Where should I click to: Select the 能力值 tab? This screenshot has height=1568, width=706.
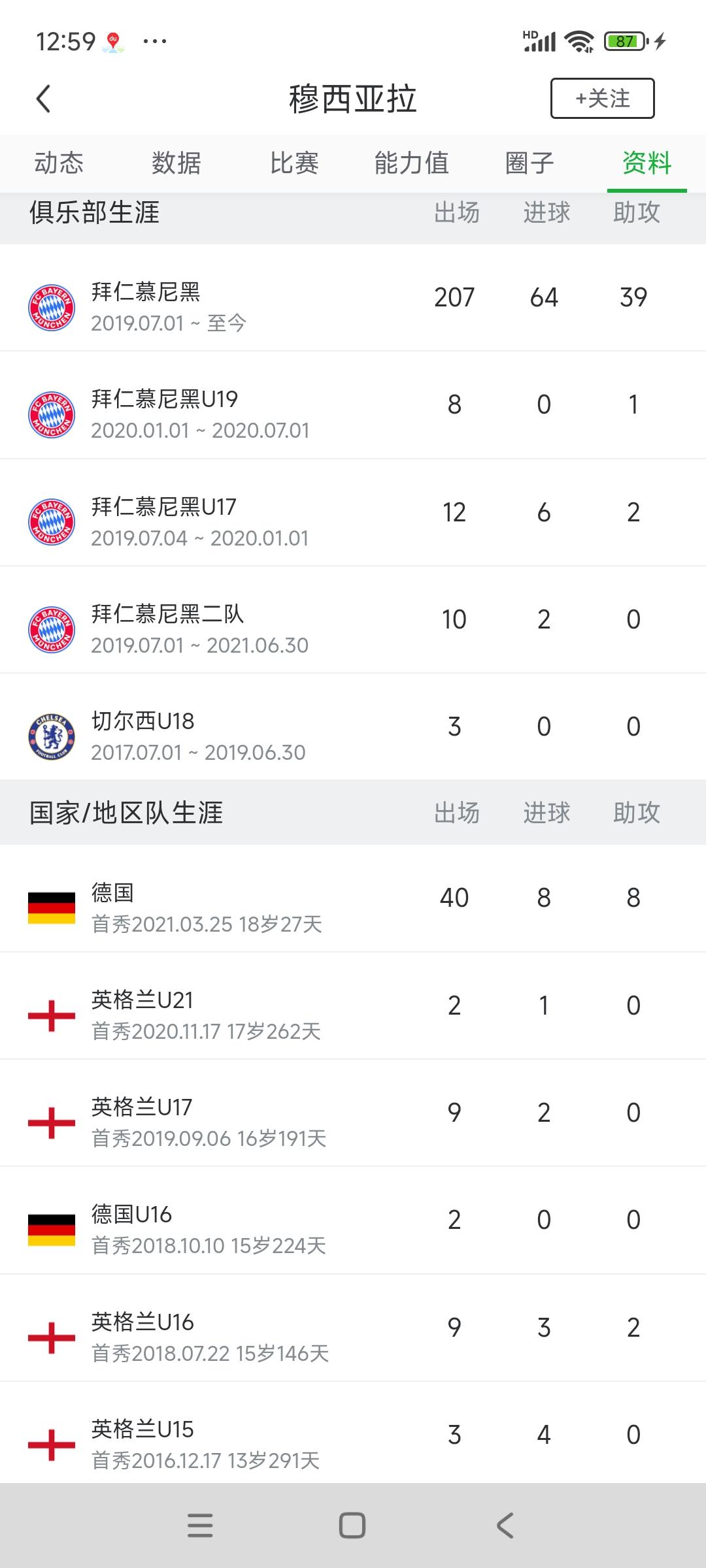[411, 163]
